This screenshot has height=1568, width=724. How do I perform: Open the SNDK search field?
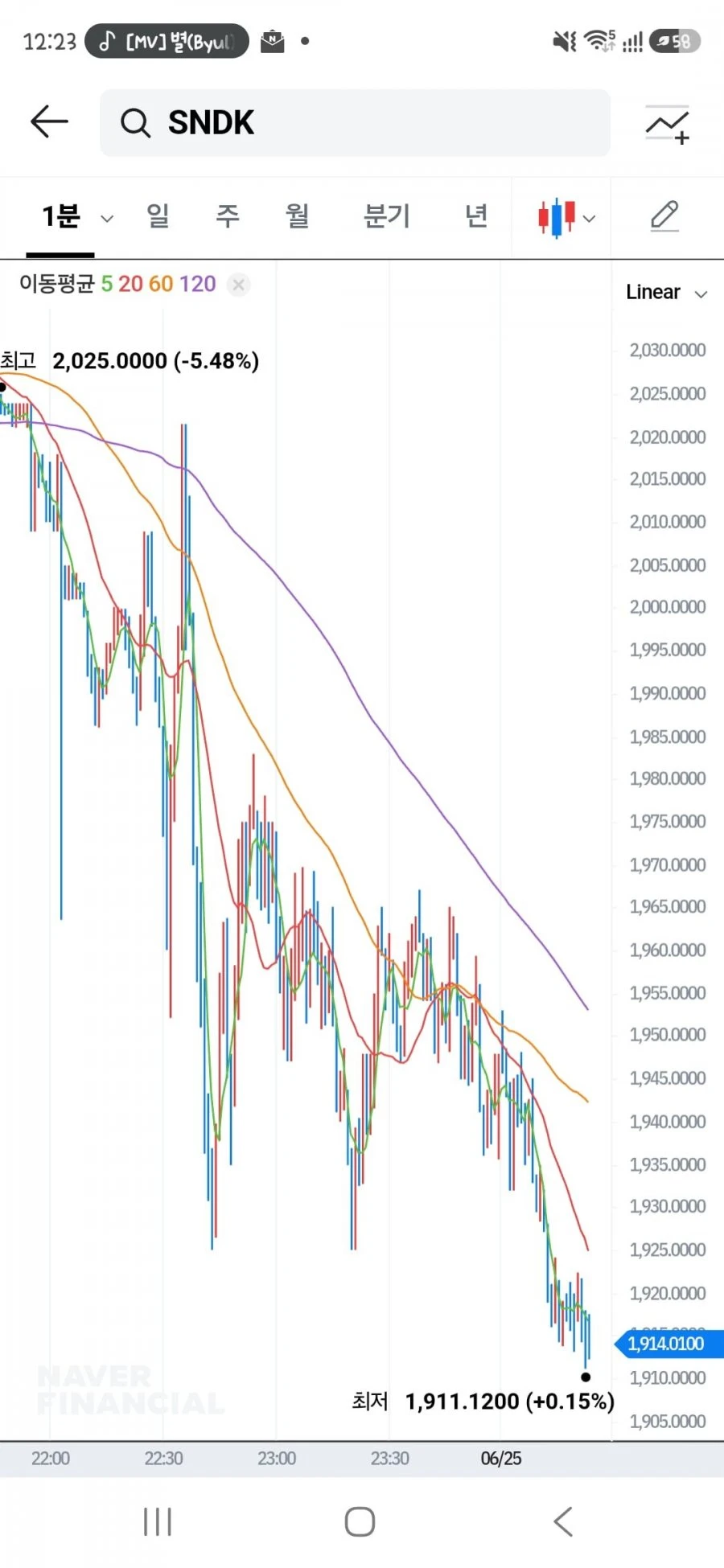coord(355,123)
